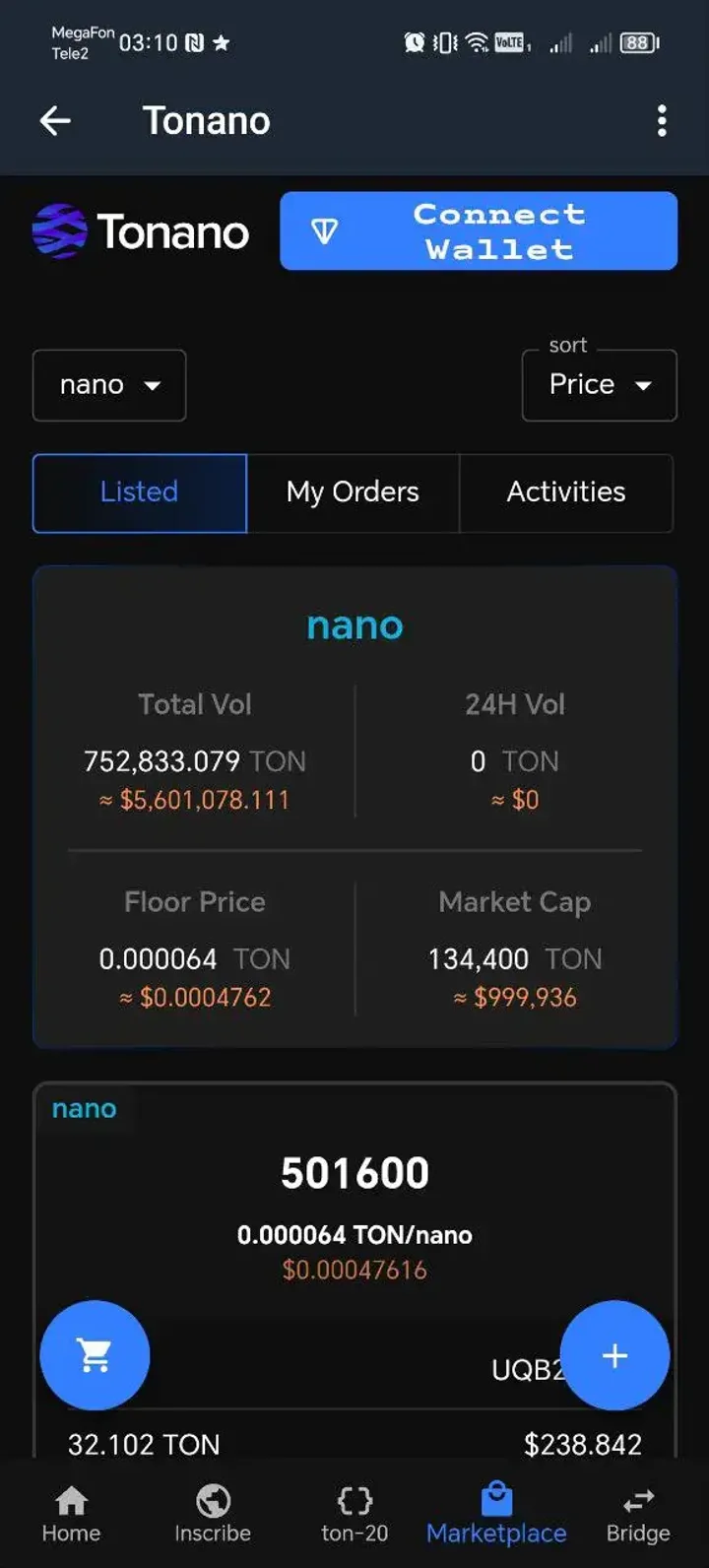The image size is (709, 1568).
Task: Open the three-dot overflow menu
Action: coord(662,120)
